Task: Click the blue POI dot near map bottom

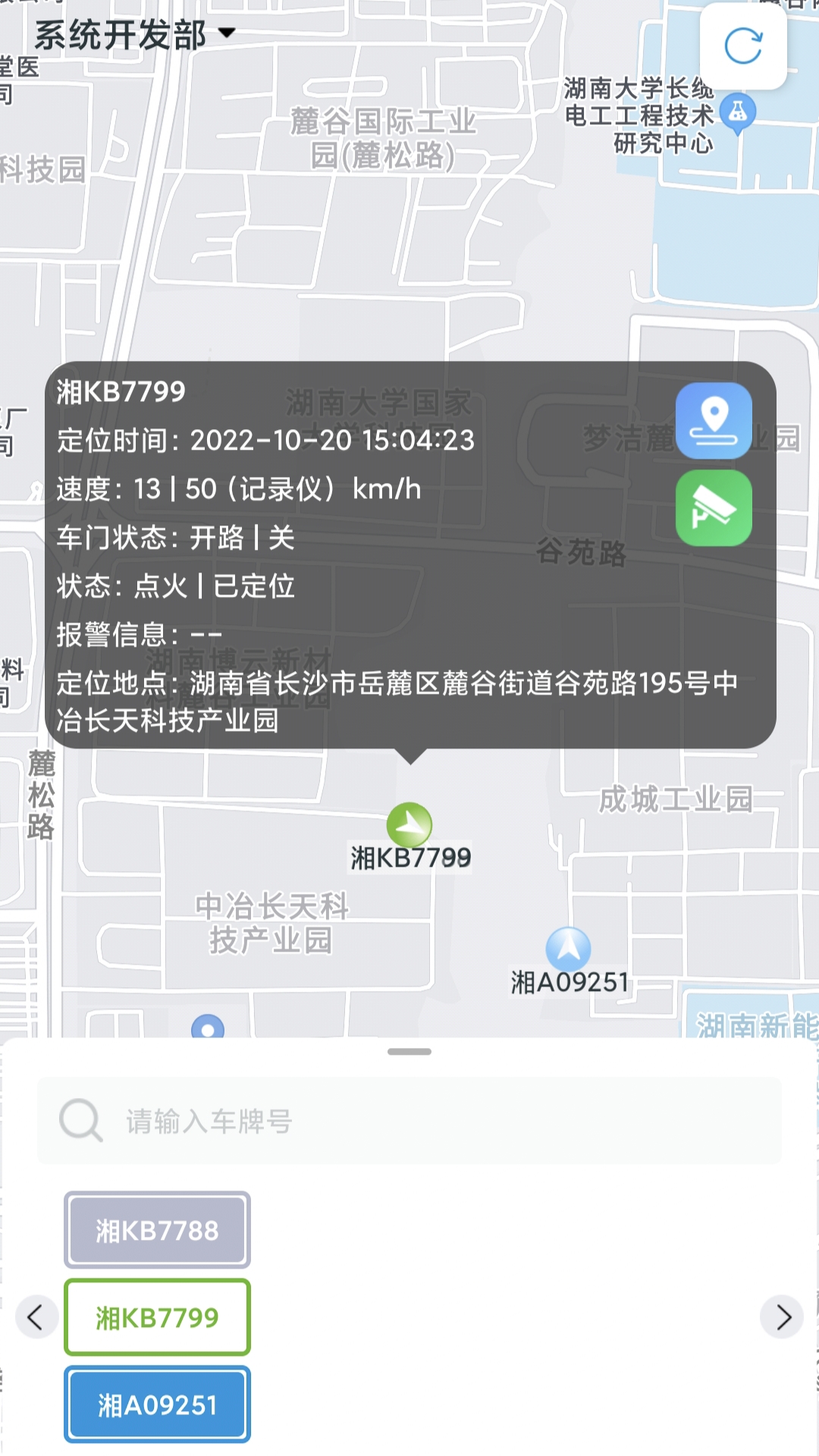Action: 206,1031
